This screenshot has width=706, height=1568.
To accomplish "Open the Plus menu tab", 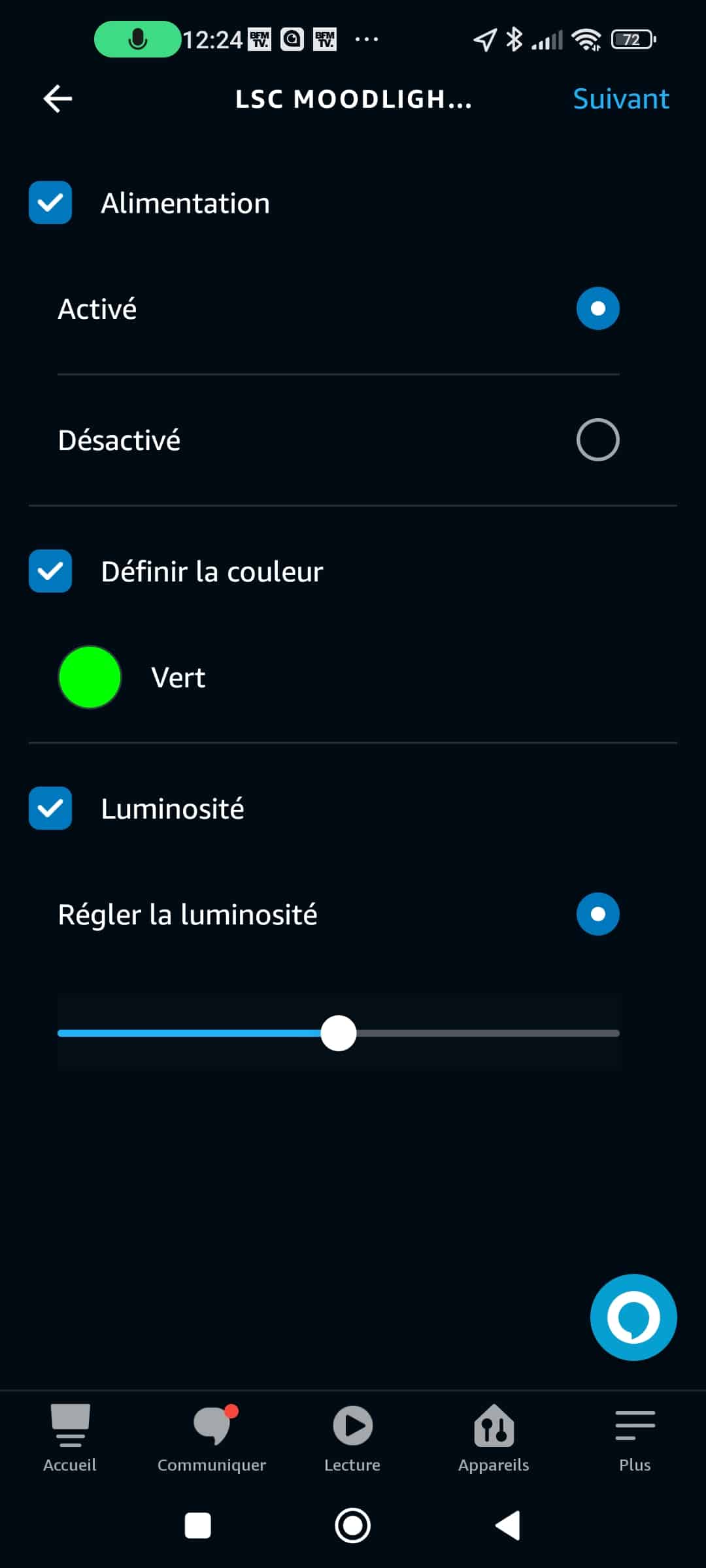I will (635, 1439).
